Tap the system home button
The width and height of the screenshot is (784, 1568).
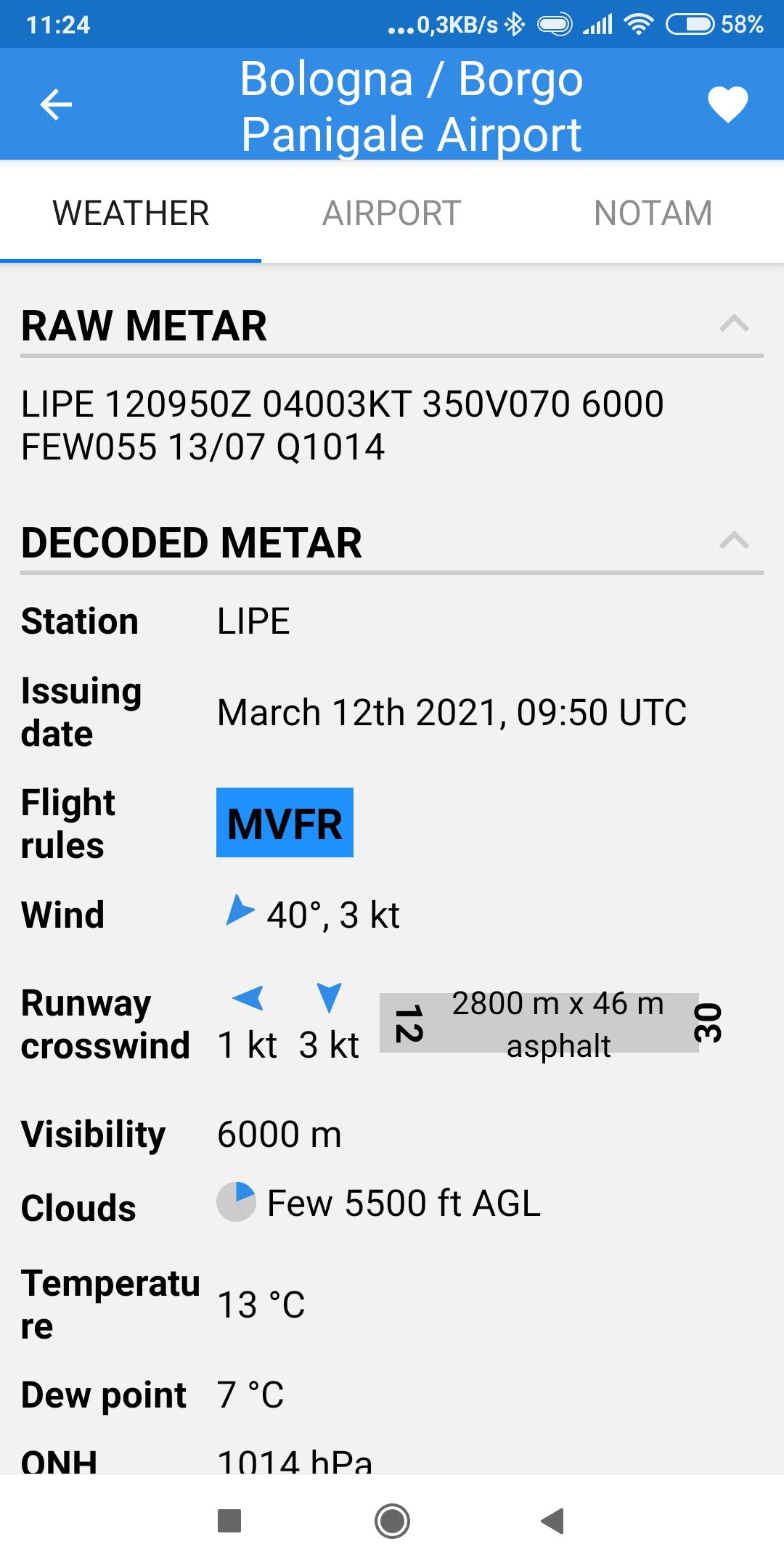point(392,1521)
